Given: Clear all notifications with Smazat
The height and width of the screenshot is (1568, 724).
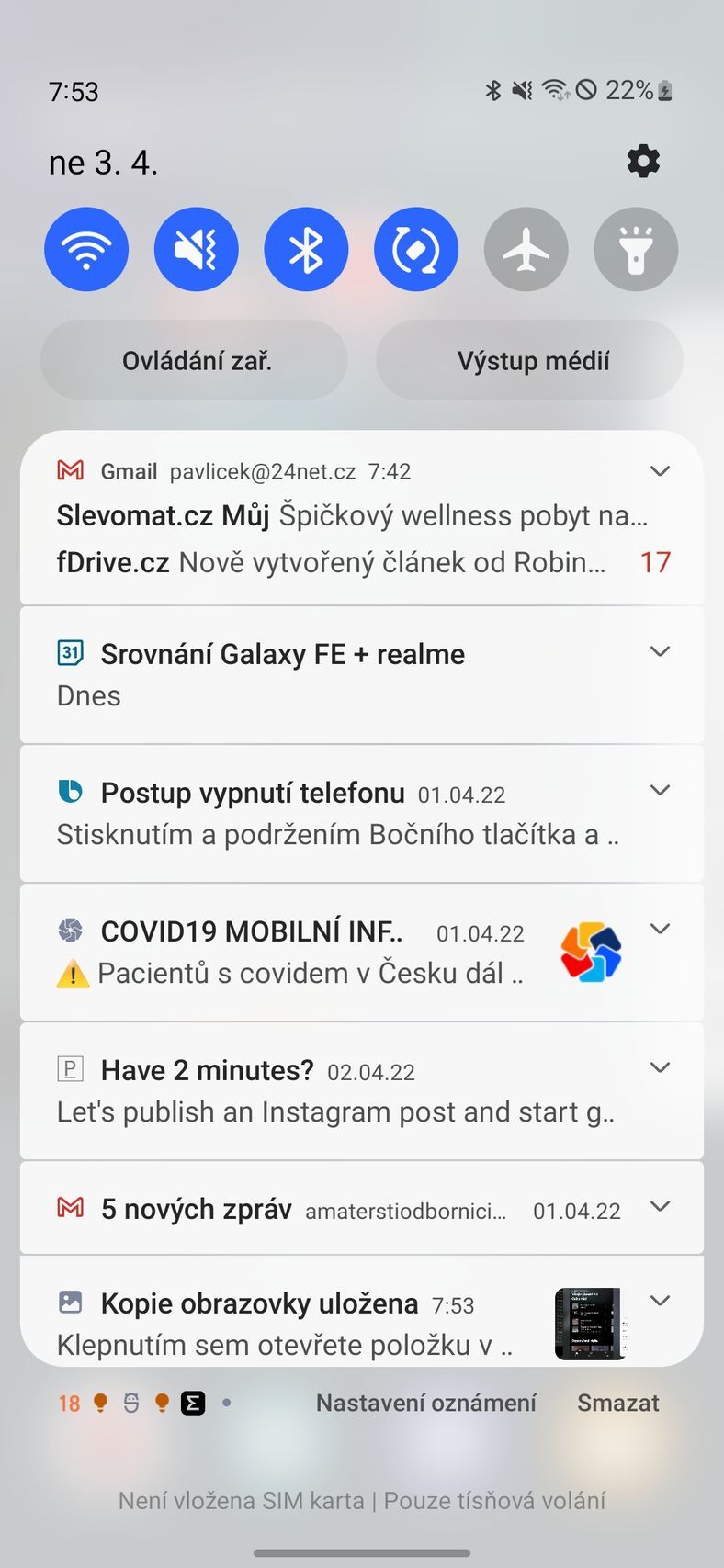Looking at the screenshot, I should pyautogui.click(x=617, y=1403).
